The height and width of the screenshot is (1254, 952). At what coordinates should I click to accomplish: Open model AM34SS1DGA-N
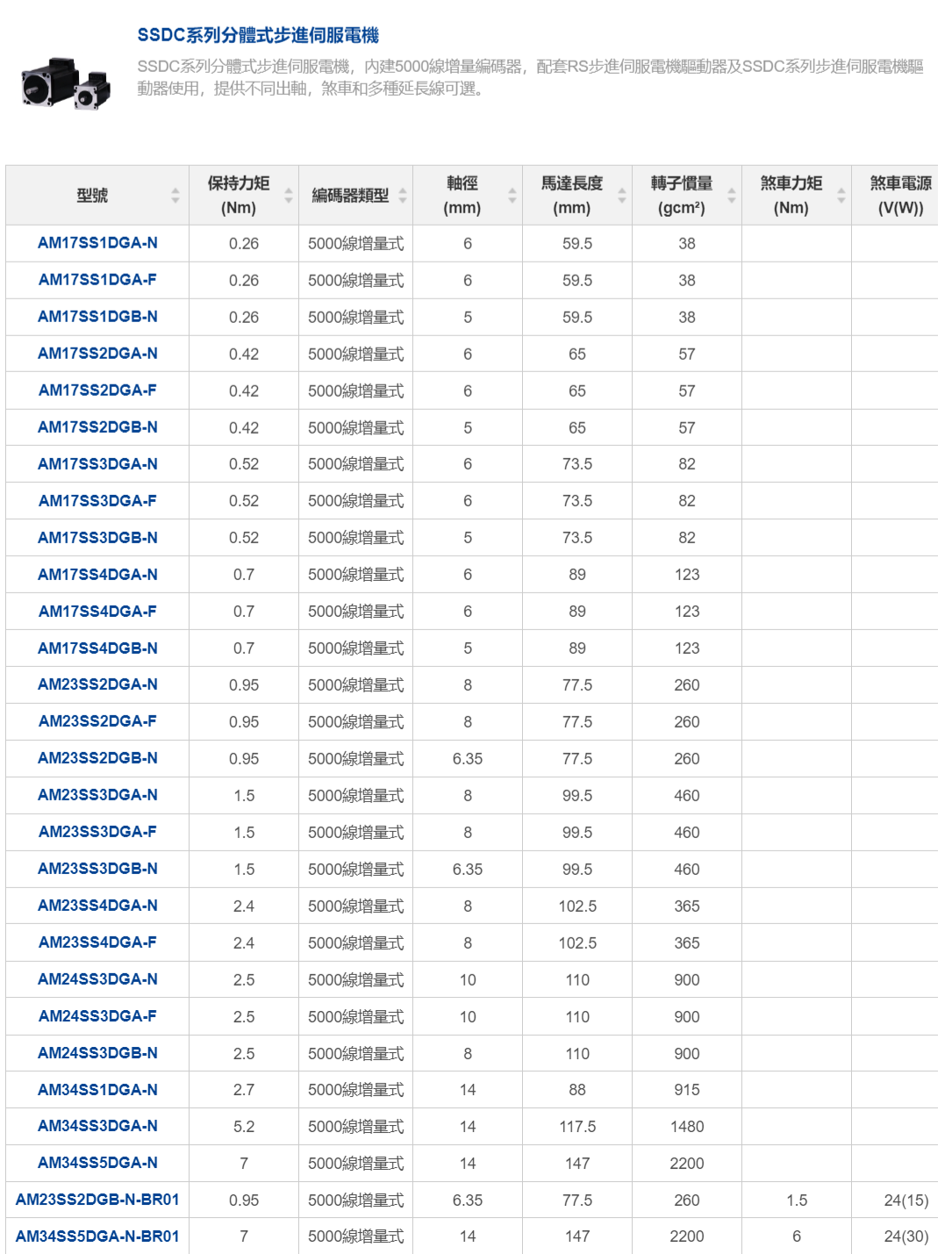pos(97,1090)
